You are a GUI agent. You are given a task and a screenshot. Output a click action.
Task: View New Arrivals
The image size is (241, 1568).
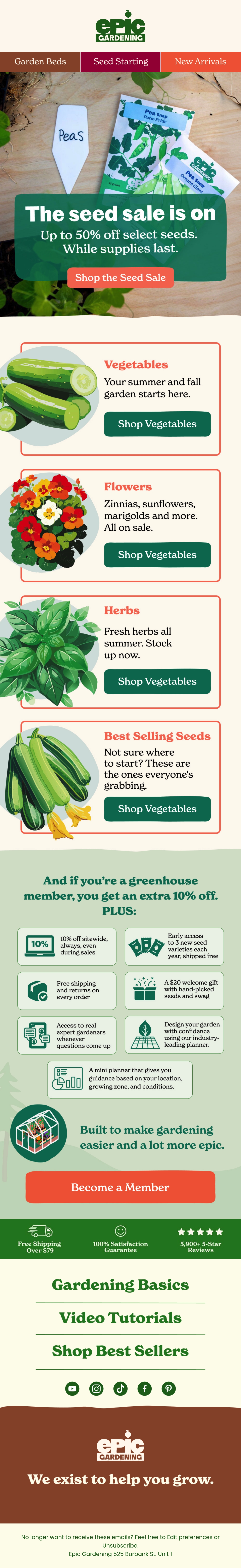pyautogui.click(x=201, y=62)
